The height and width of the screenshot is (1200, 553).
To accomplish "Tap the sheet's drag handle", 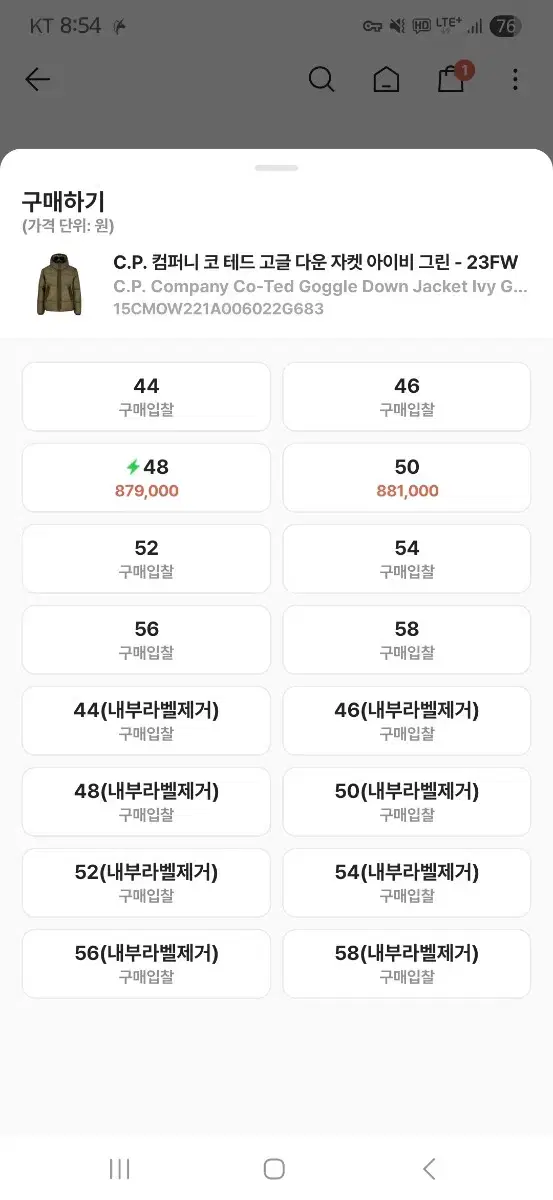I will point(276,168).
